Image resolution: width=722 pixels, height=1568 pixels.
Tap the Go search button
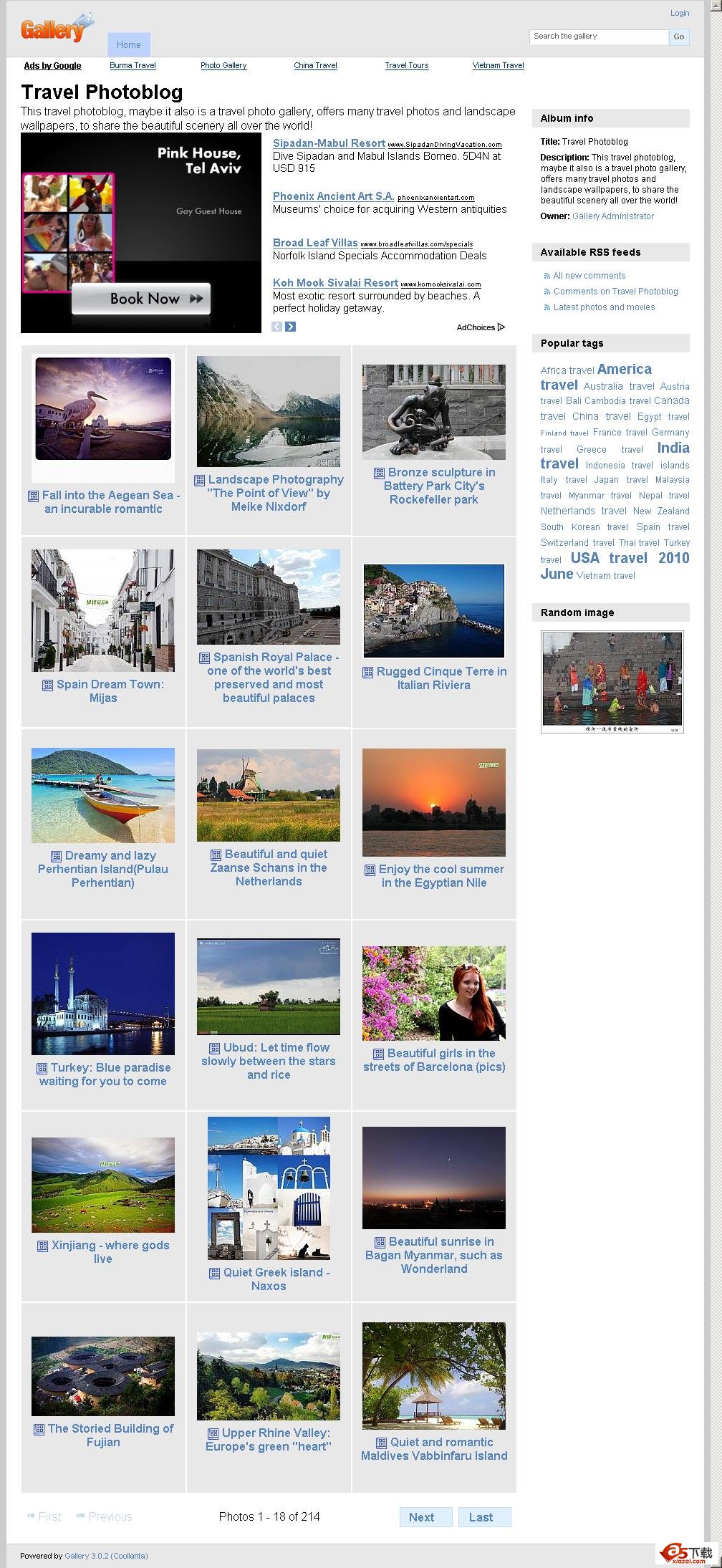click(678, 37)
